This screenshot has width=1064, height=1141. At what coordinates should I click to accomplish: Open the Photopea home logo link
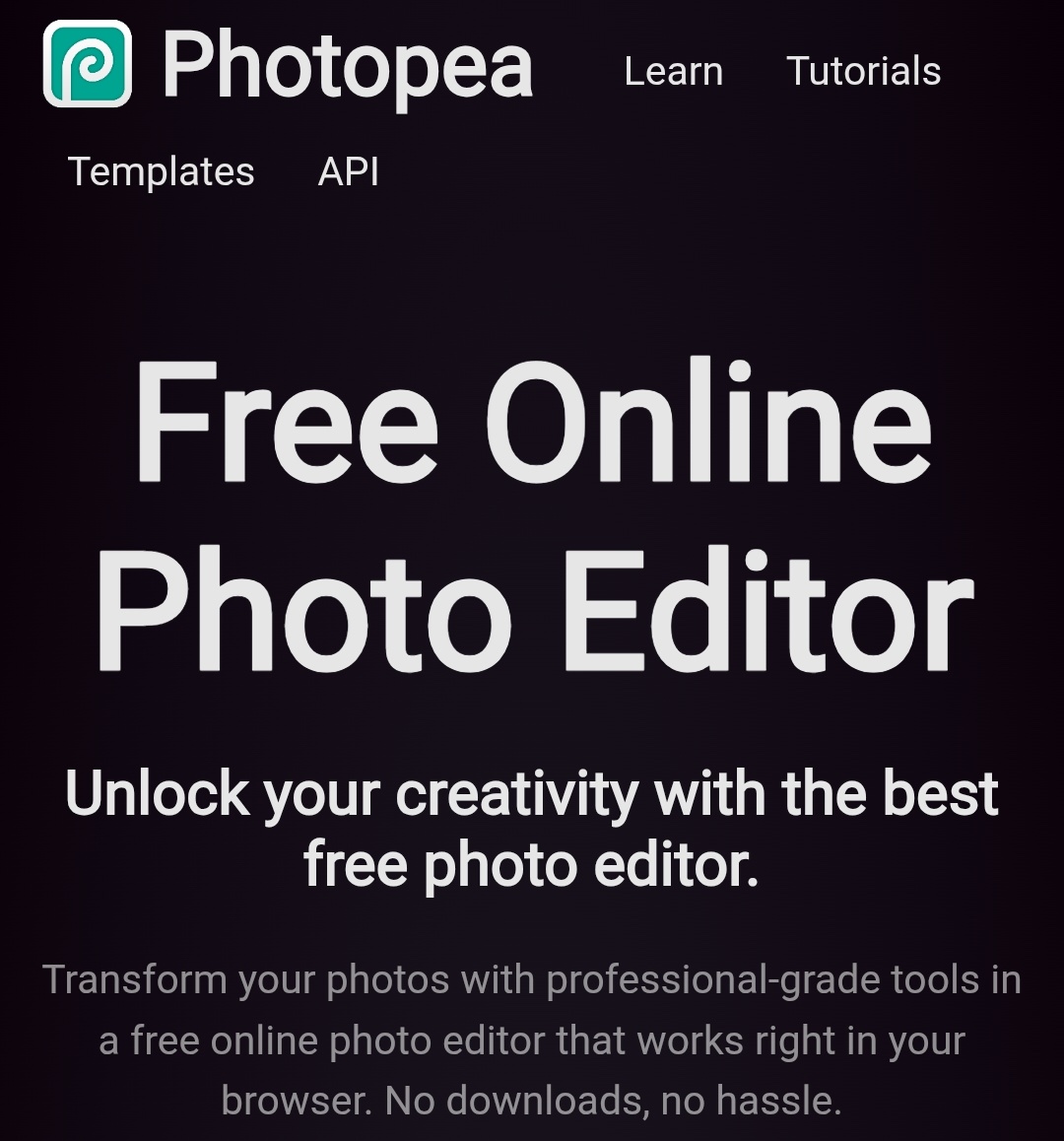pyautogui.click(x=288, y=65)
